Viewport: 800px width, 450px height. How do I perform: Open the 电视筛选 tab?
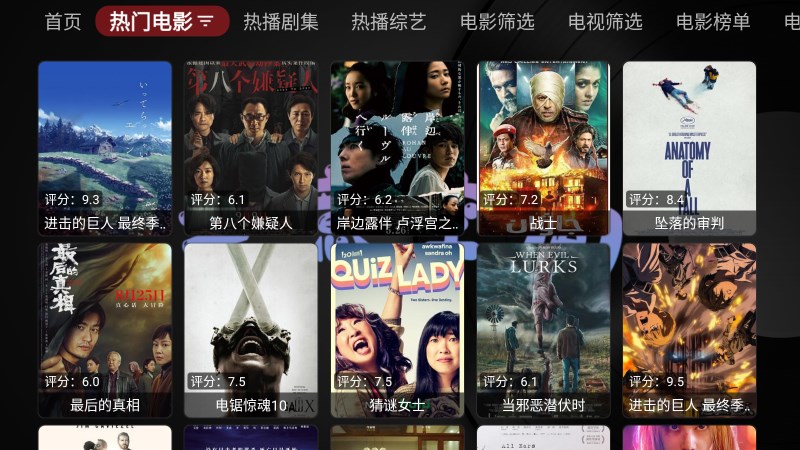coord(605,21)
